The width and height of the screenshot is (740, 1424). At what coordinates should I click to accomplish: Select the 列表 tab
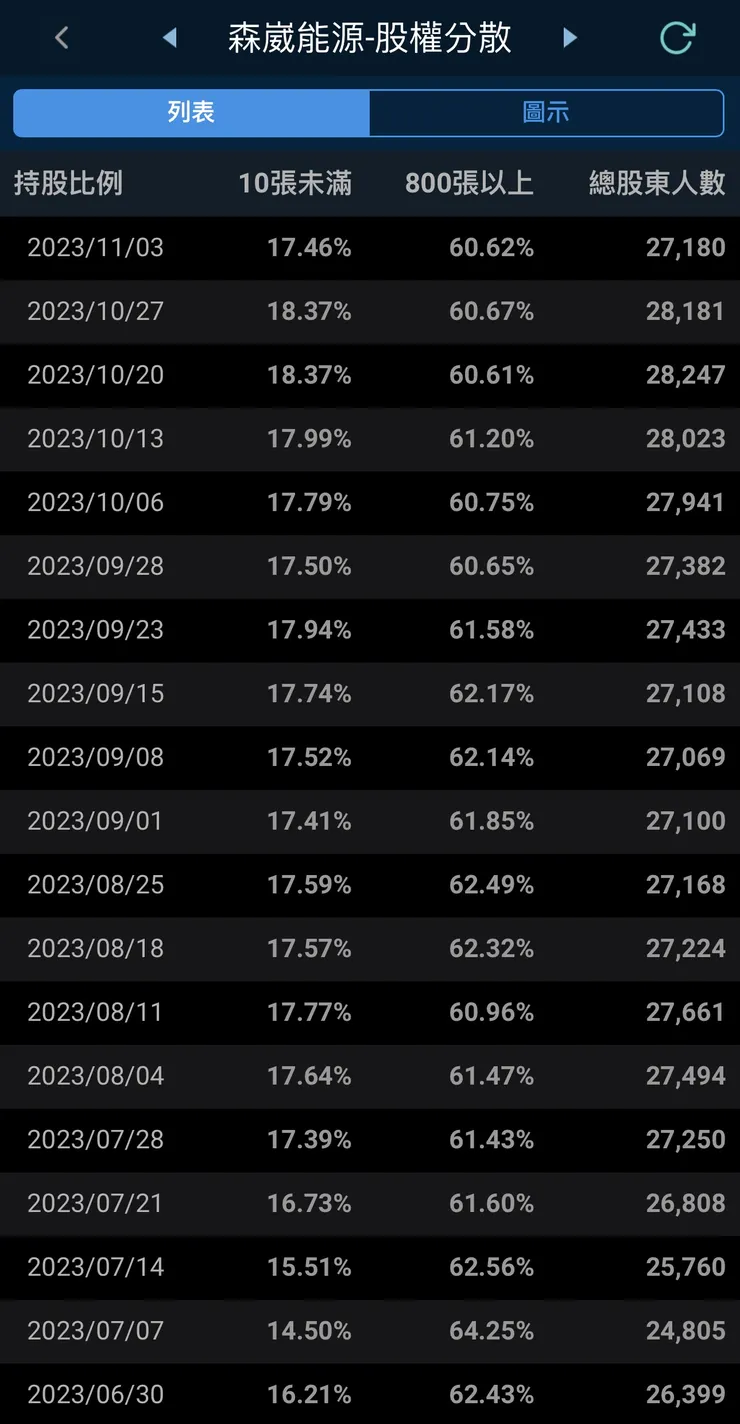[x=191, y=112]
